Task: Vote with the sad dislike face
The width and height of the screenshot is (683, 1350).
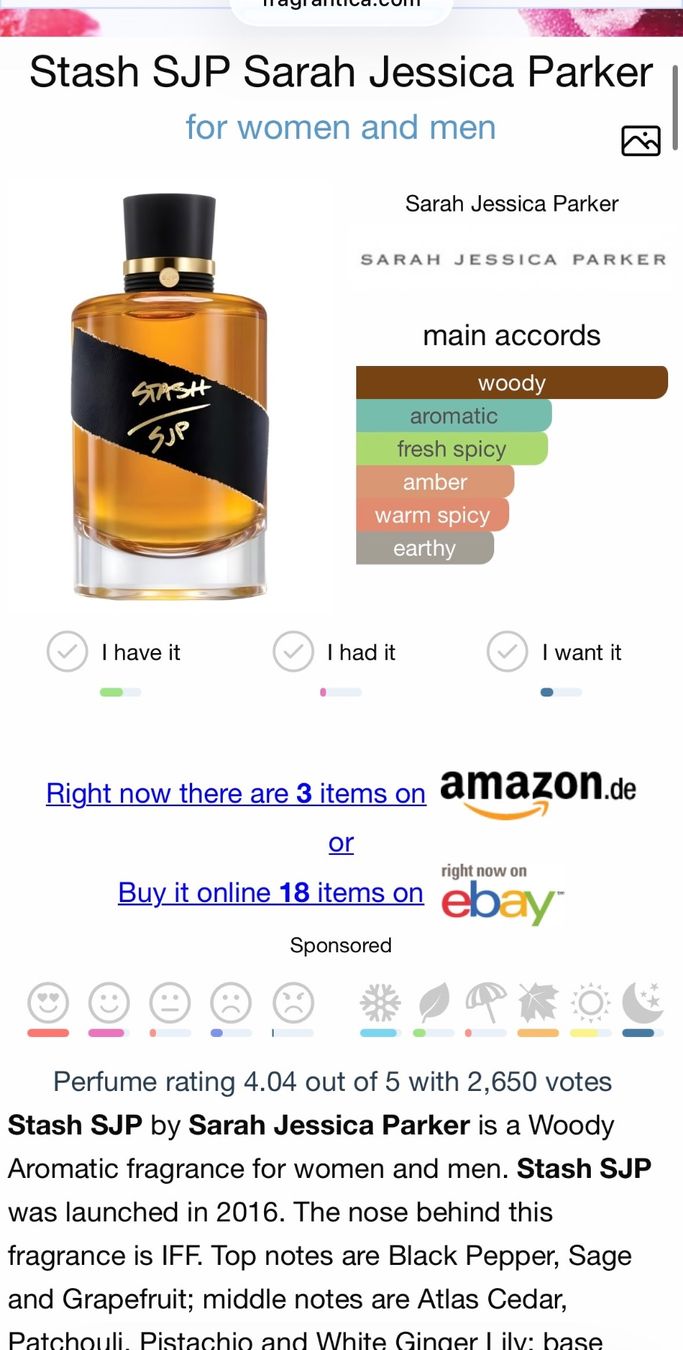Action: (x=231, y=1001)
